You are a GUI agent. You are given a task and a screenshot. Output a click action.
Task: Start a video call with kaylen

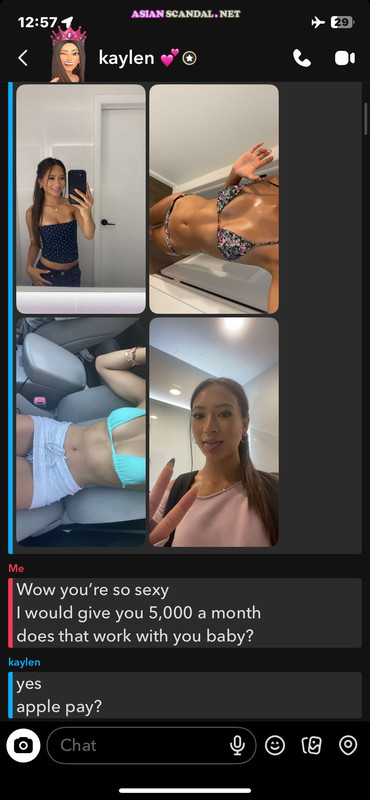pos(344,58)
